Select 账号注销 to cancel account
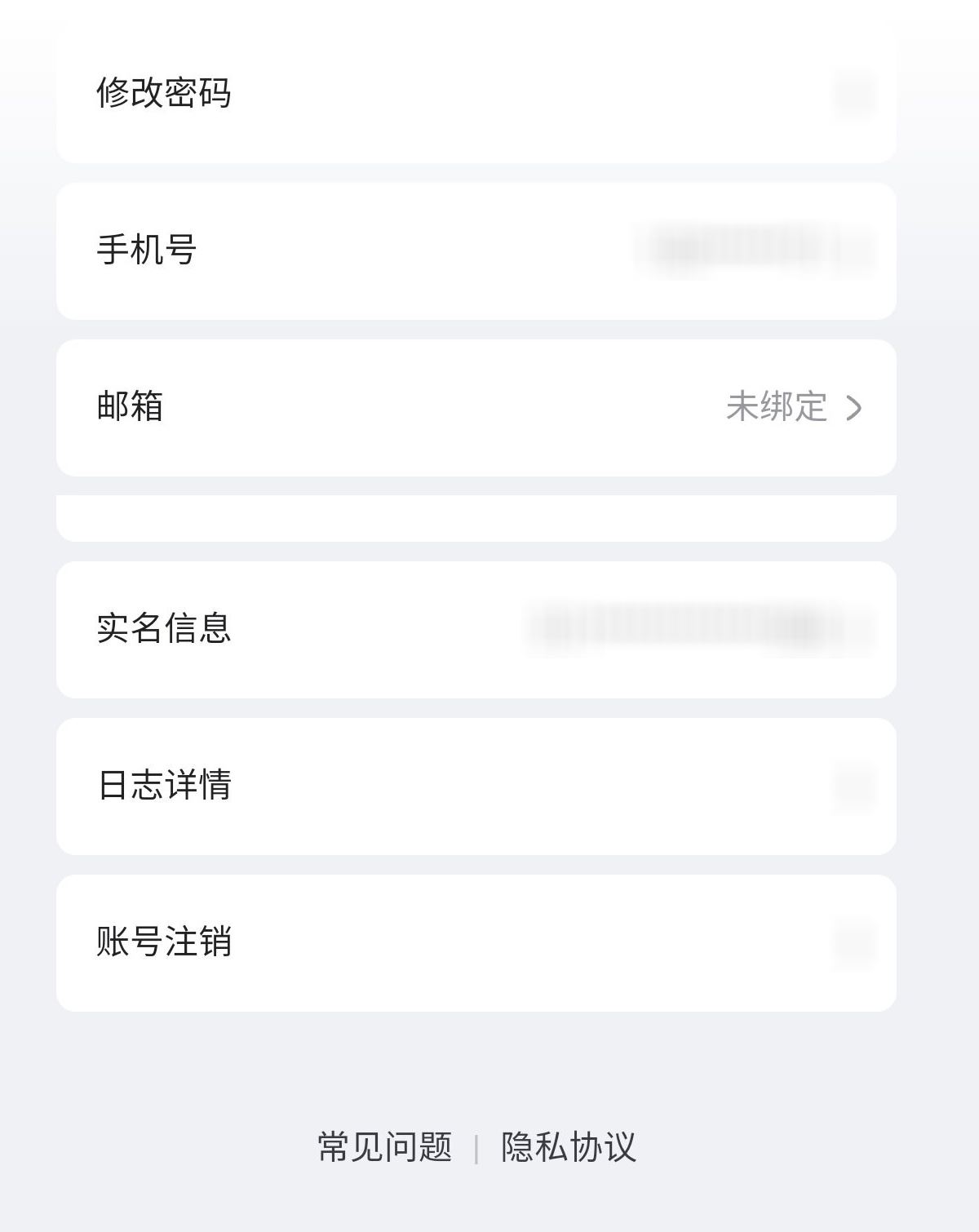The image size is (979, 1232). (476, 942)
